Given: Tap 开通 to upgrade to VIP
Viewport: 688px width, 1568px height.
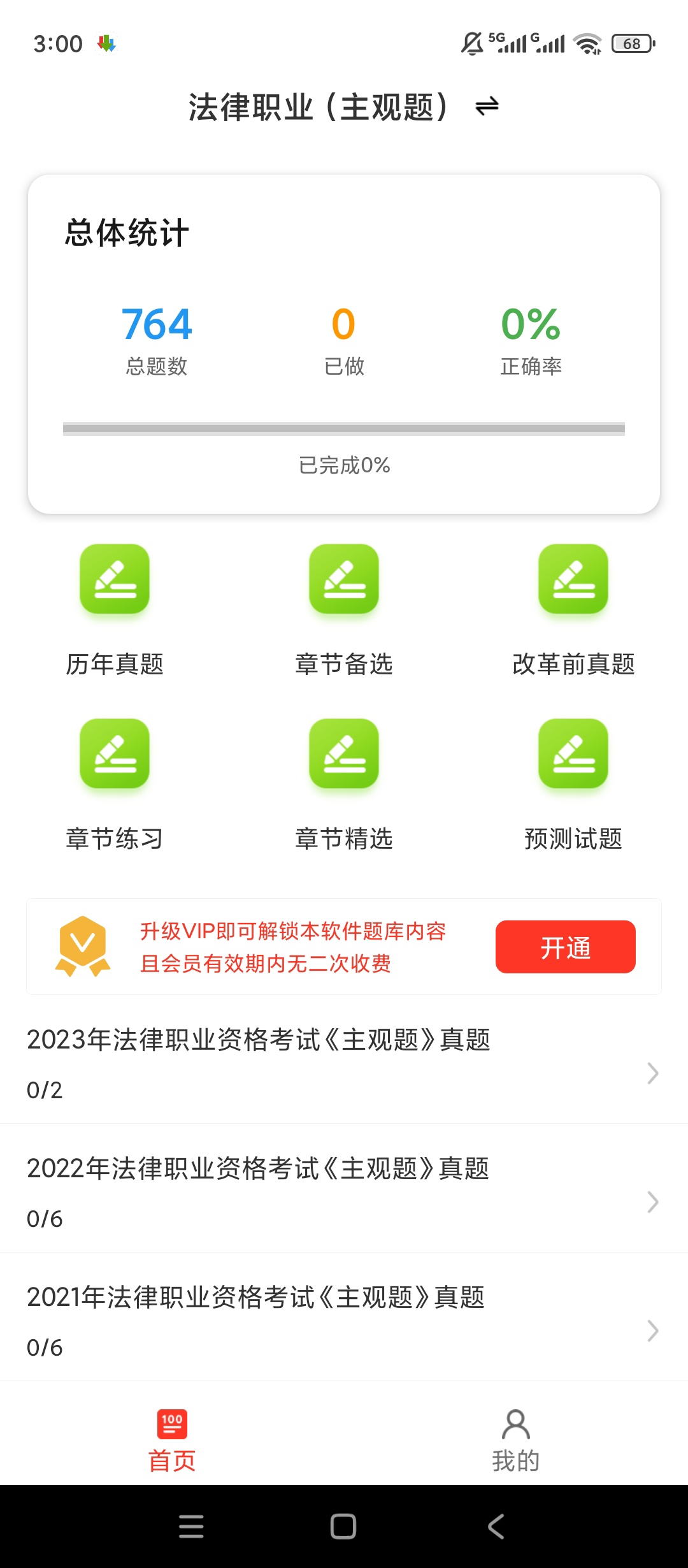Looking at the screenshot, I should pos(566,947).
